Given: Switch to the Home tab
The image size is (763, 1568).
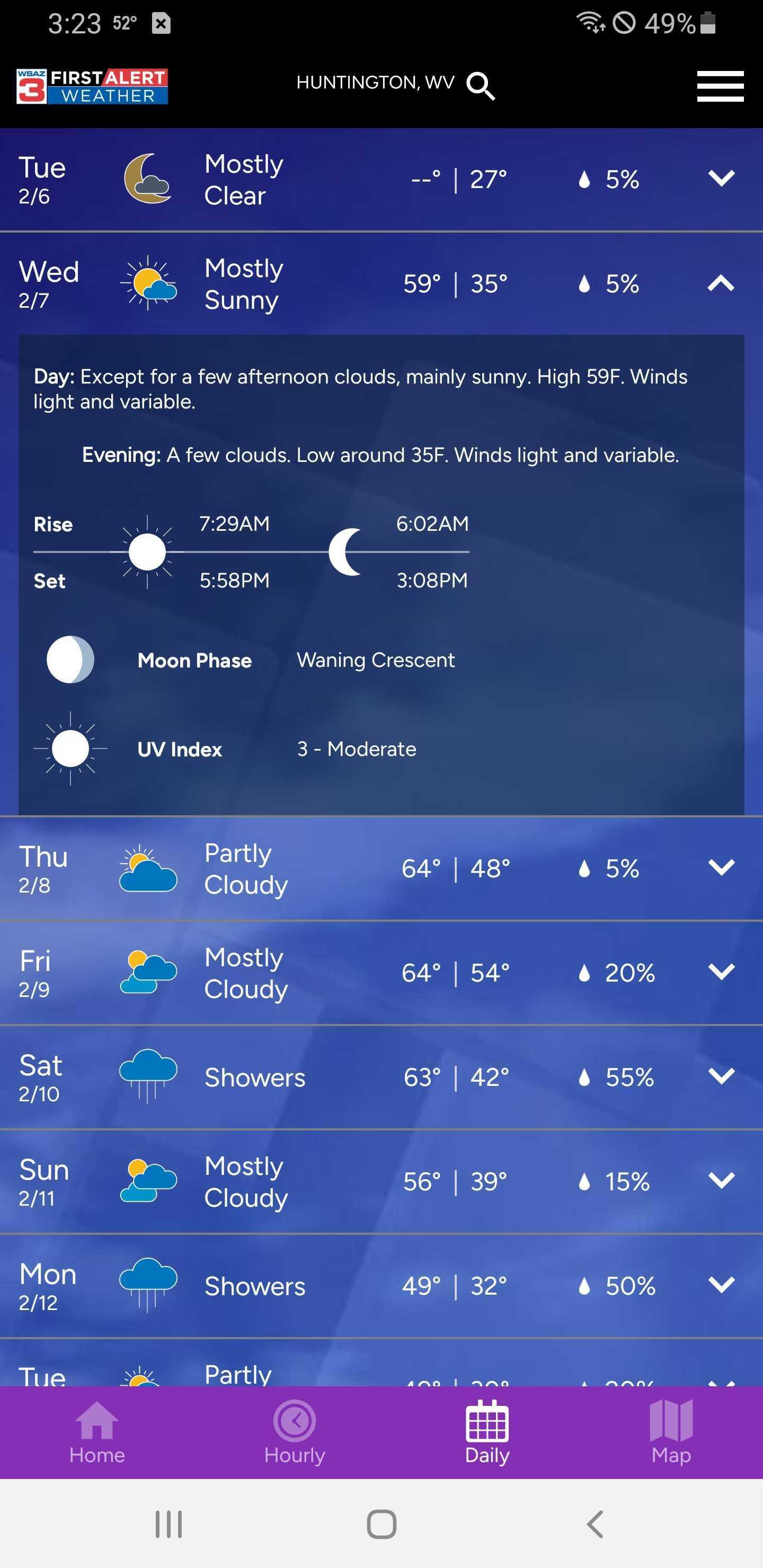Looking at the screenshot, I should coord(97,1433).
